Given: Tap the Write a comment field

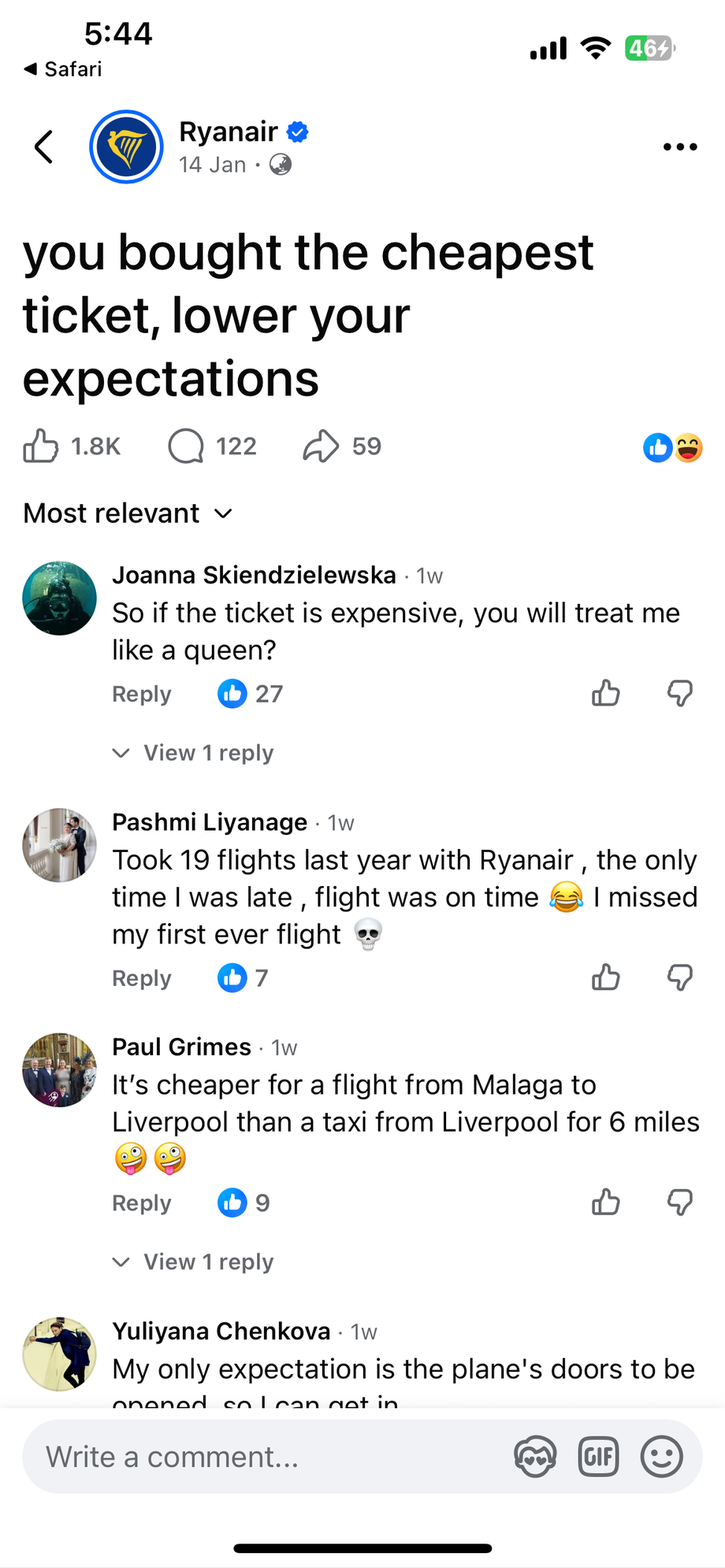Looking at the screenshot, I should (260, 1457).
